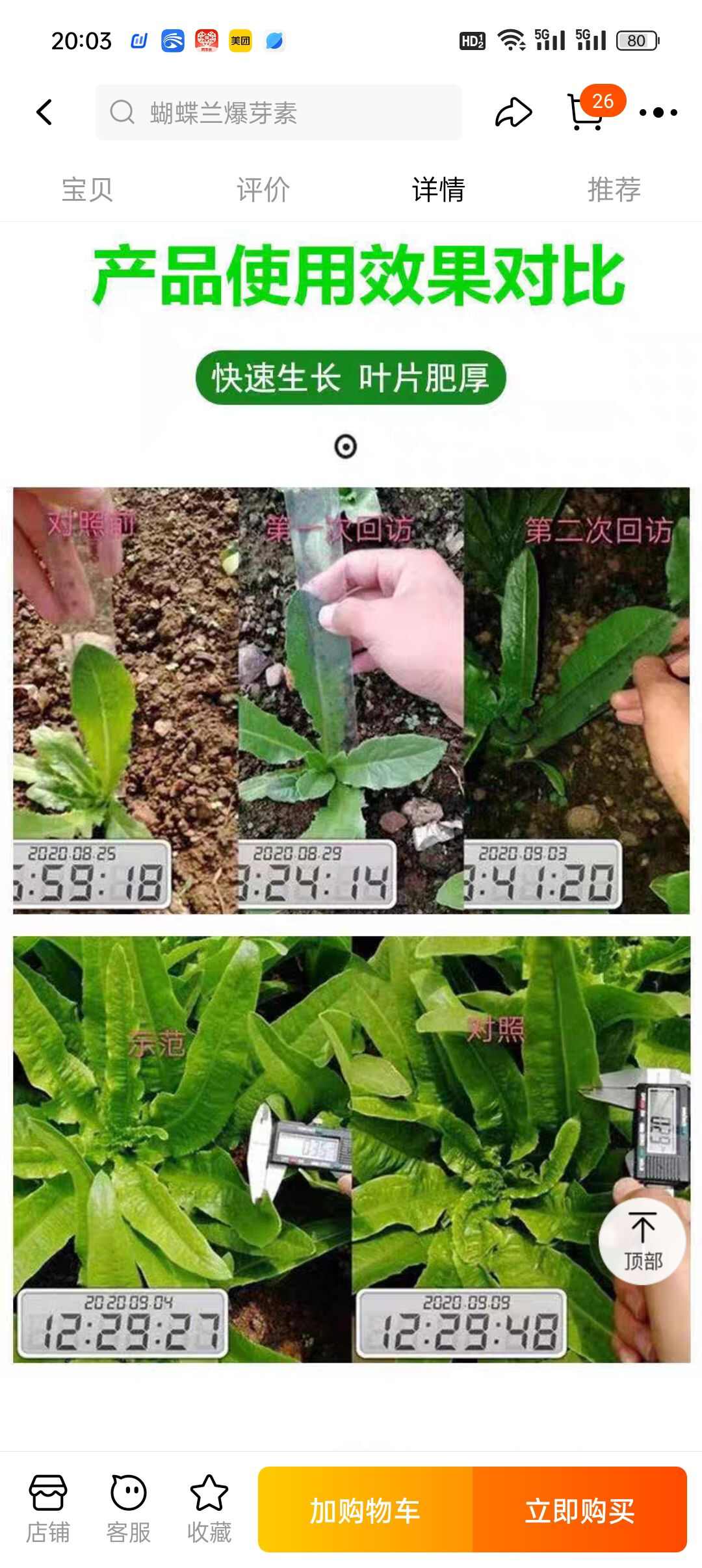
Task: Jump back to top with 顶部 button
Action: pyautogui.click(x=642, y=1241)
